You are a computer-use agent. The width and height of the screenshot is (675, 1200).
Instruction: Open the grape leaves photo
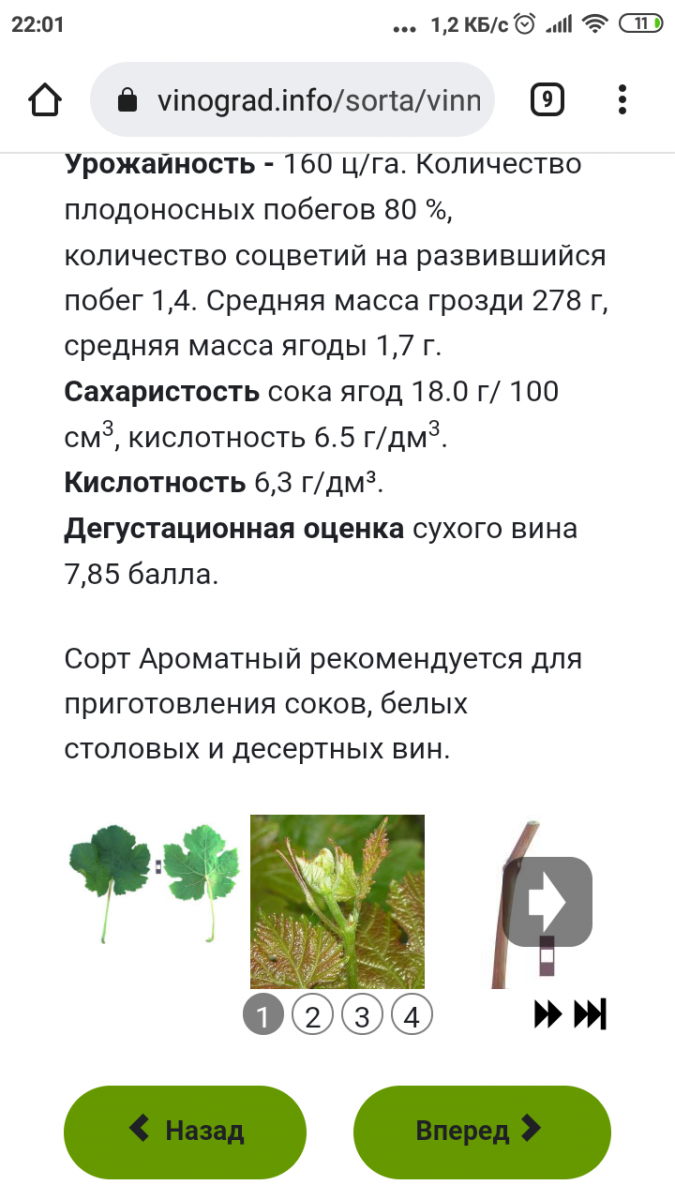coord(153,880)
